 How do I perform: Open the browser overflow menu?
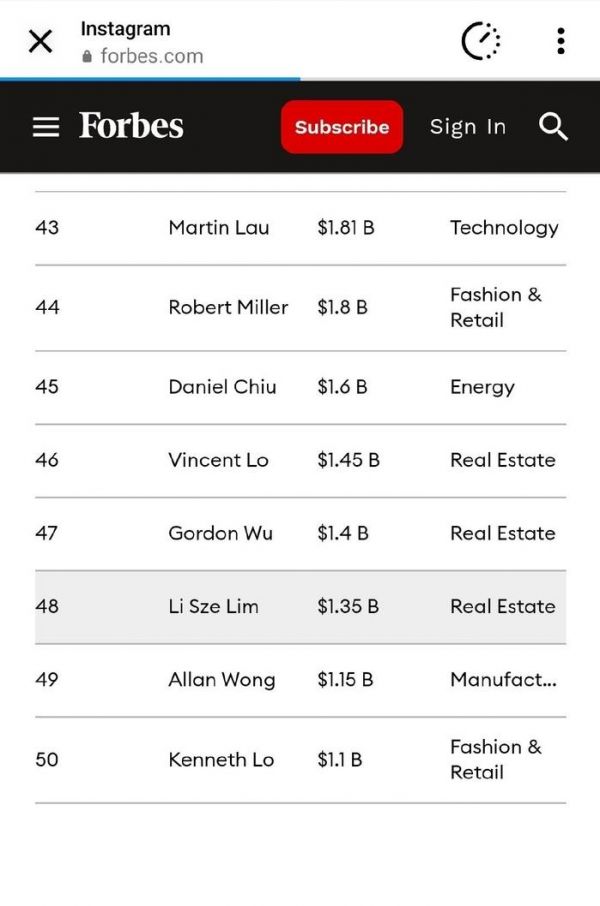pyautogui.click(x=560, y=41)
